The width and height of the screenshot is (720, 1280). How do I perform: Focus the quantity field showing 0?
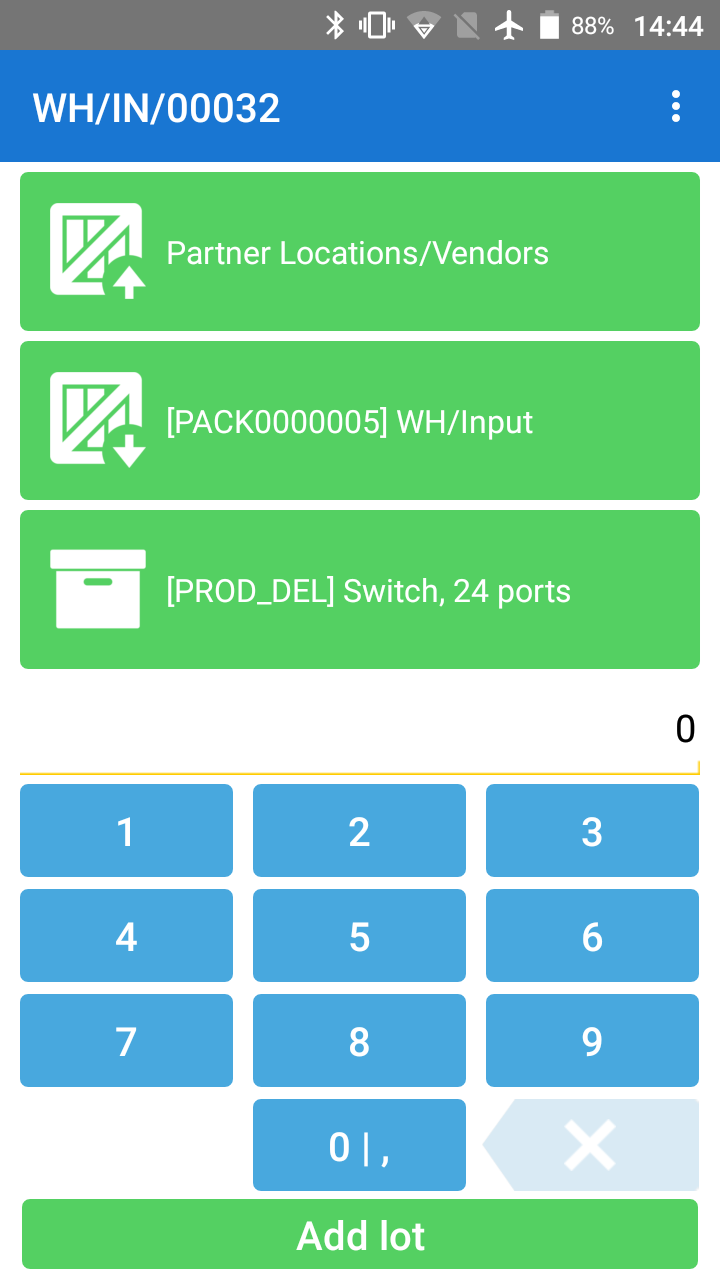point(360,729)
